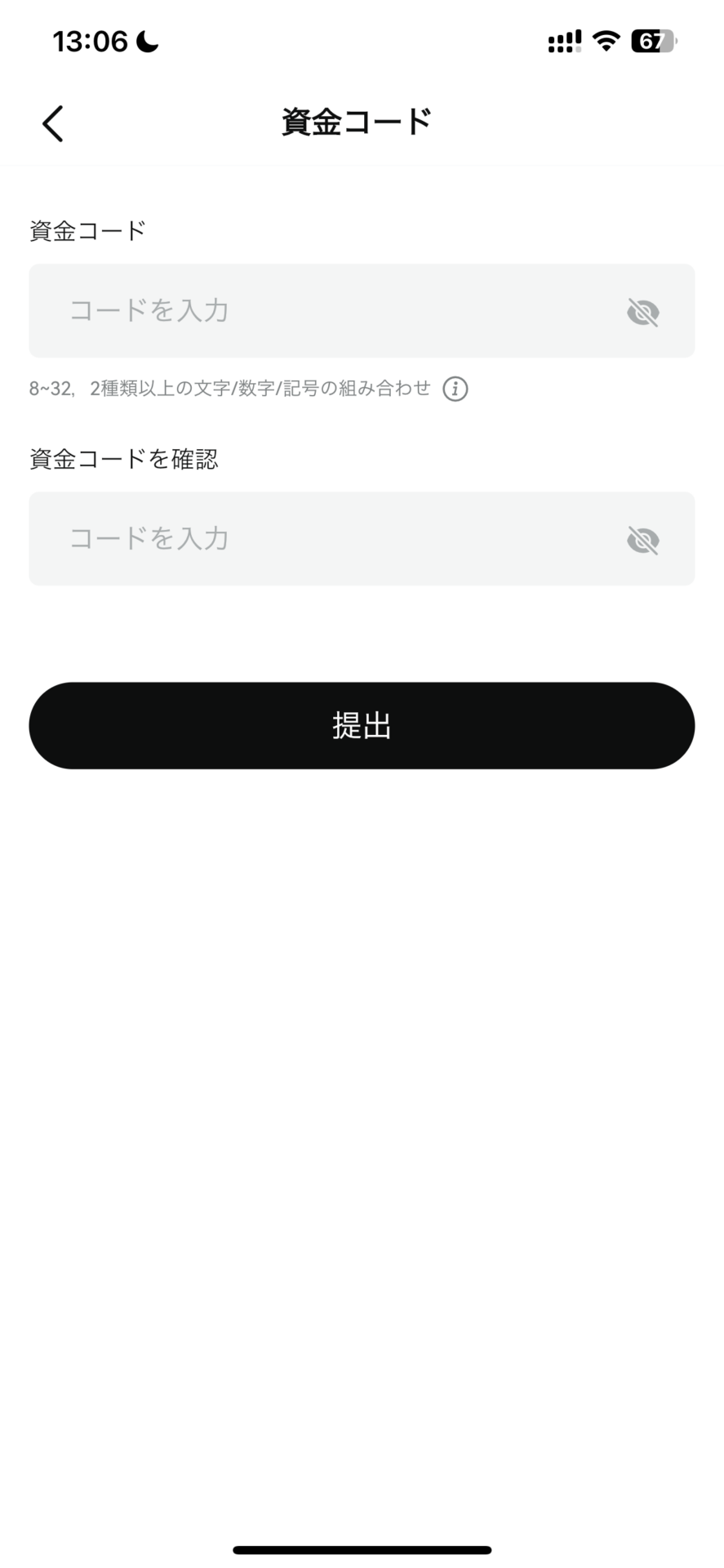This screenshot has width=724, height=1568.
Task: Submit with the 提出 button
Action: 362,725
